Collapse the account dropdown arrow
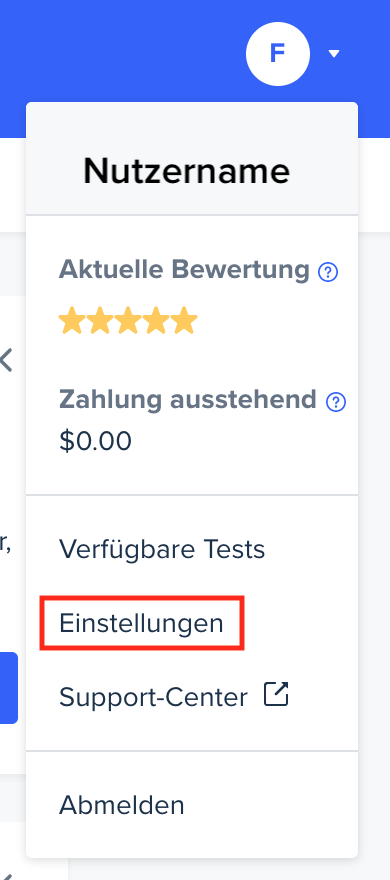 click(x=334, y=54)
